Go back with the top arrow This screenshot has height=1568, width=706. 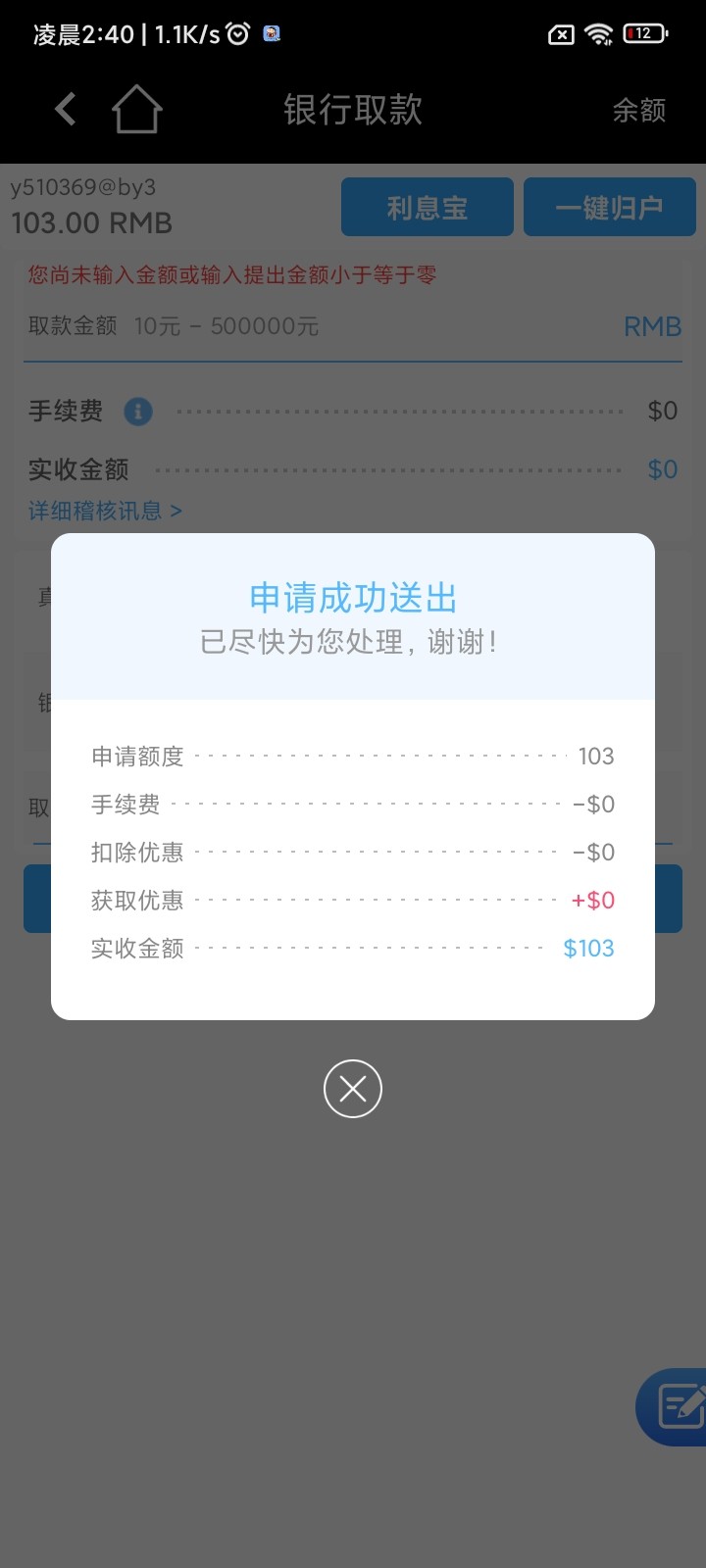(x=66, y=109)
